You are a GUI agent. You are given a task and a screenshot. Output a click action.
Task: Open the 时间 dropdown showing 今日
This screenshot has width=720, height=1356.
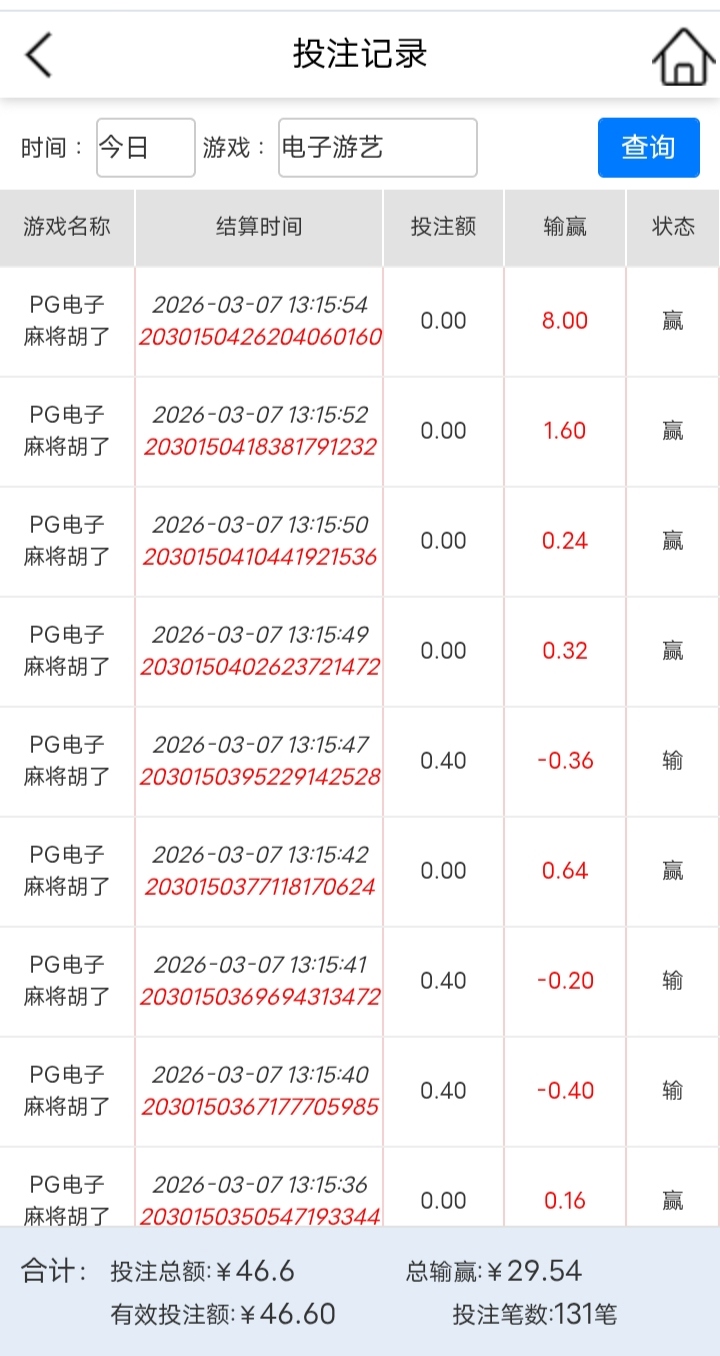145,148
